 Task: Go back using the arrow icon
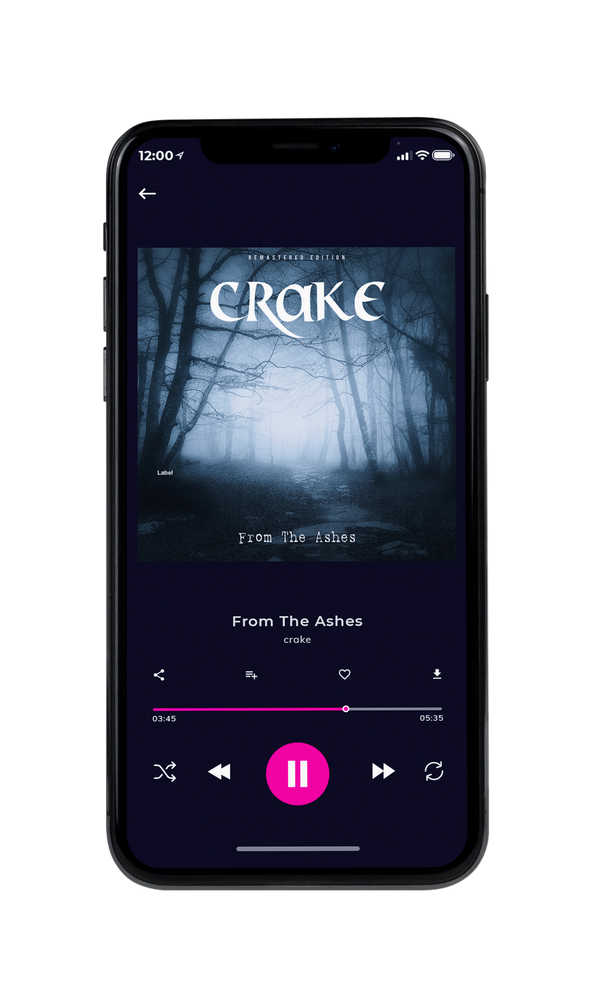click(147, 194)
